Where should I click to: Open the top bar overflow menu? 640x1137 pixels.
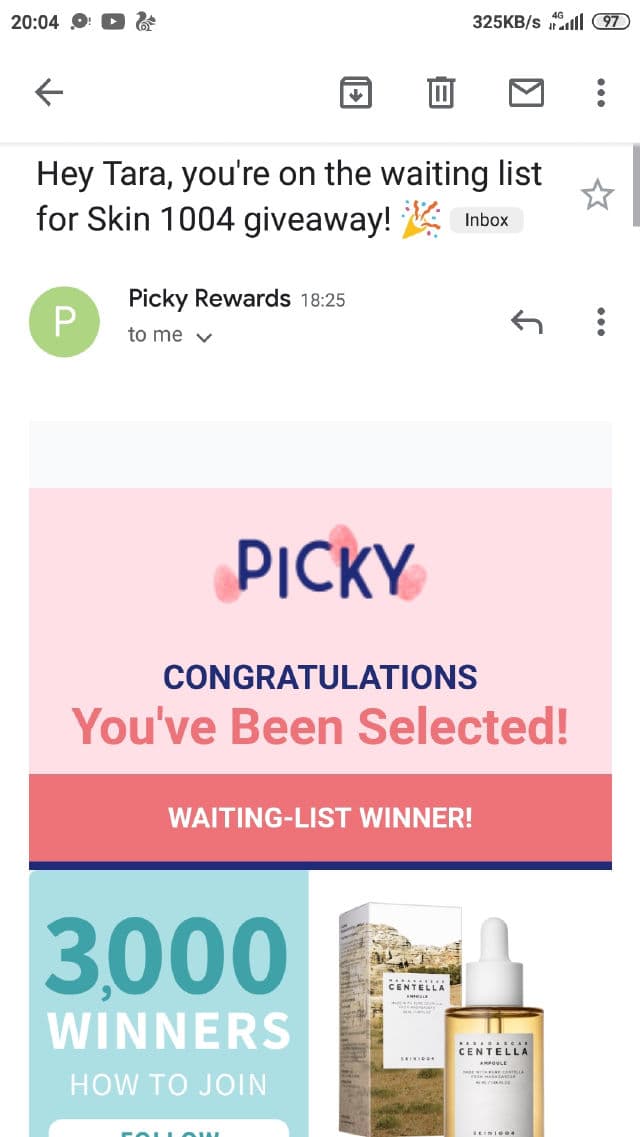click(600, 93)
